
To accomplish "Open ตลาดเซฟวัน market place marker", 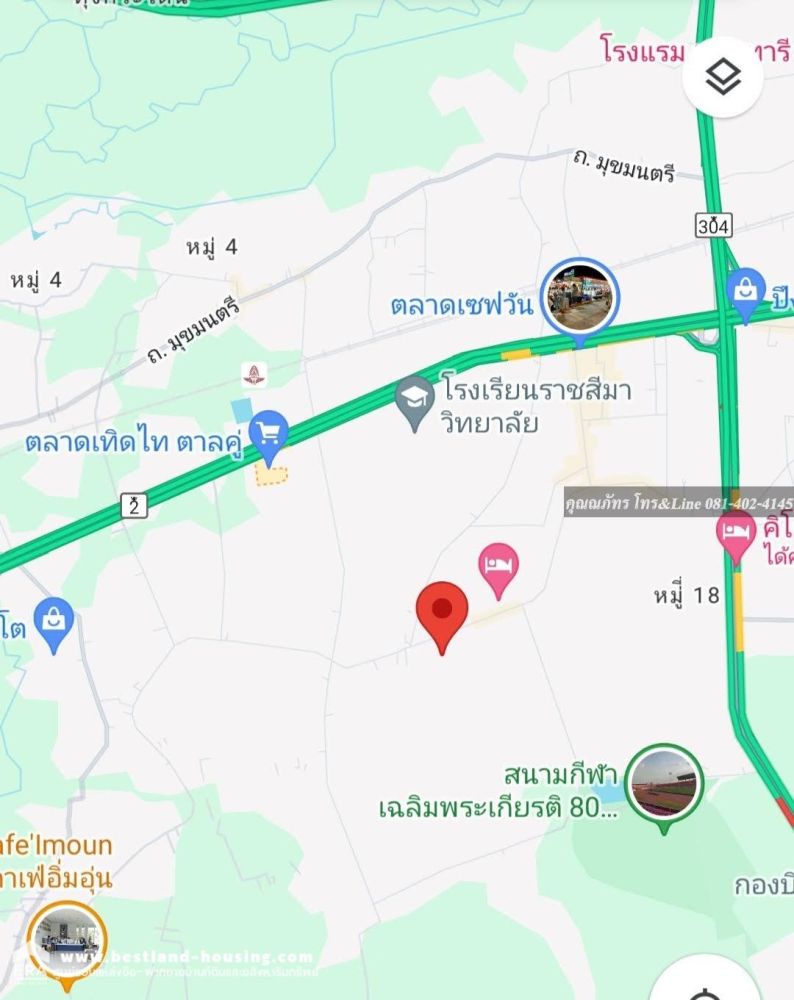I will [580, 298].
